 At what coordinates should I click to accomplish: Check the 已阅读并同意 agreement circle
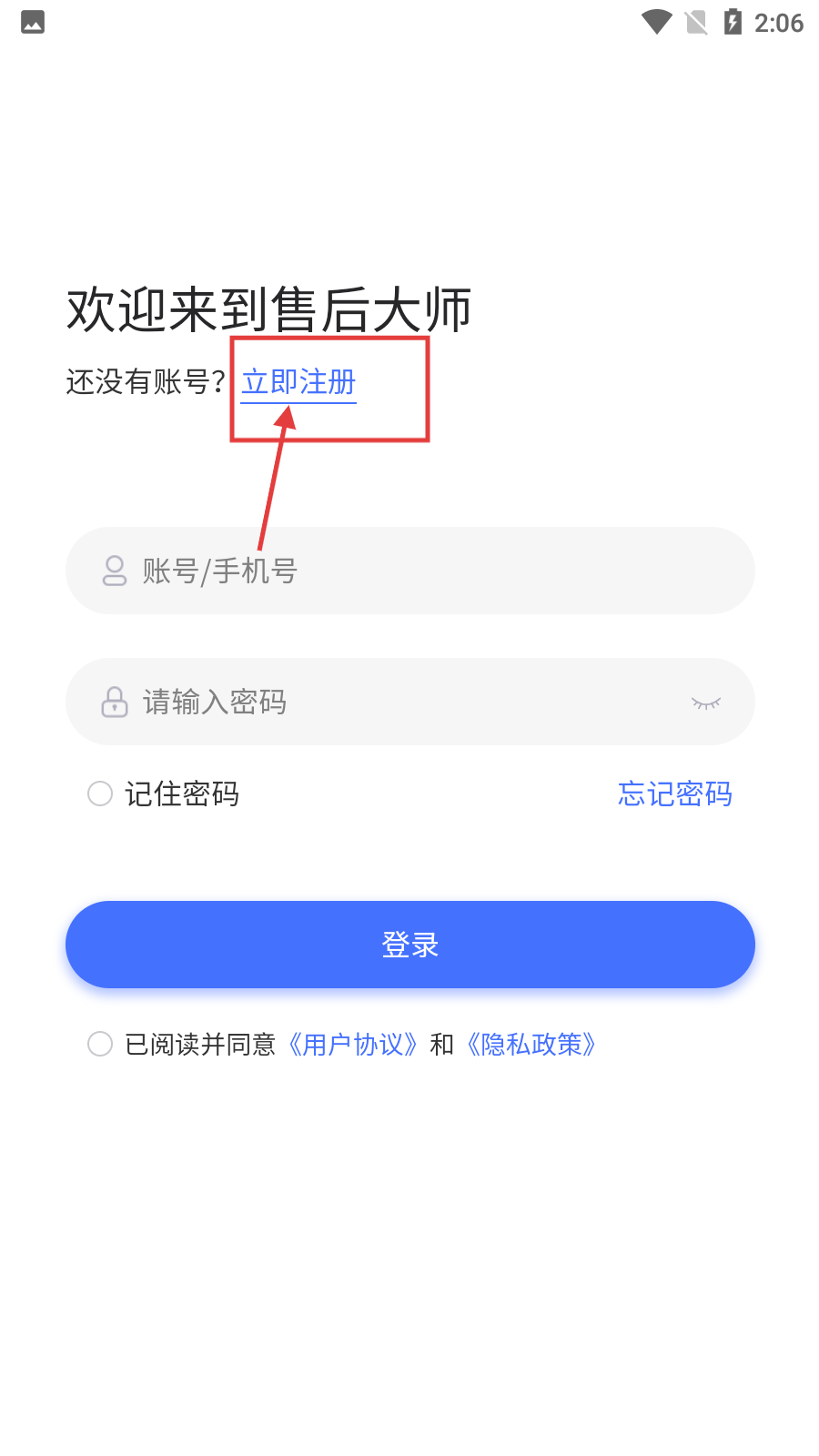pyautogui.click(x=100, y=1044)
